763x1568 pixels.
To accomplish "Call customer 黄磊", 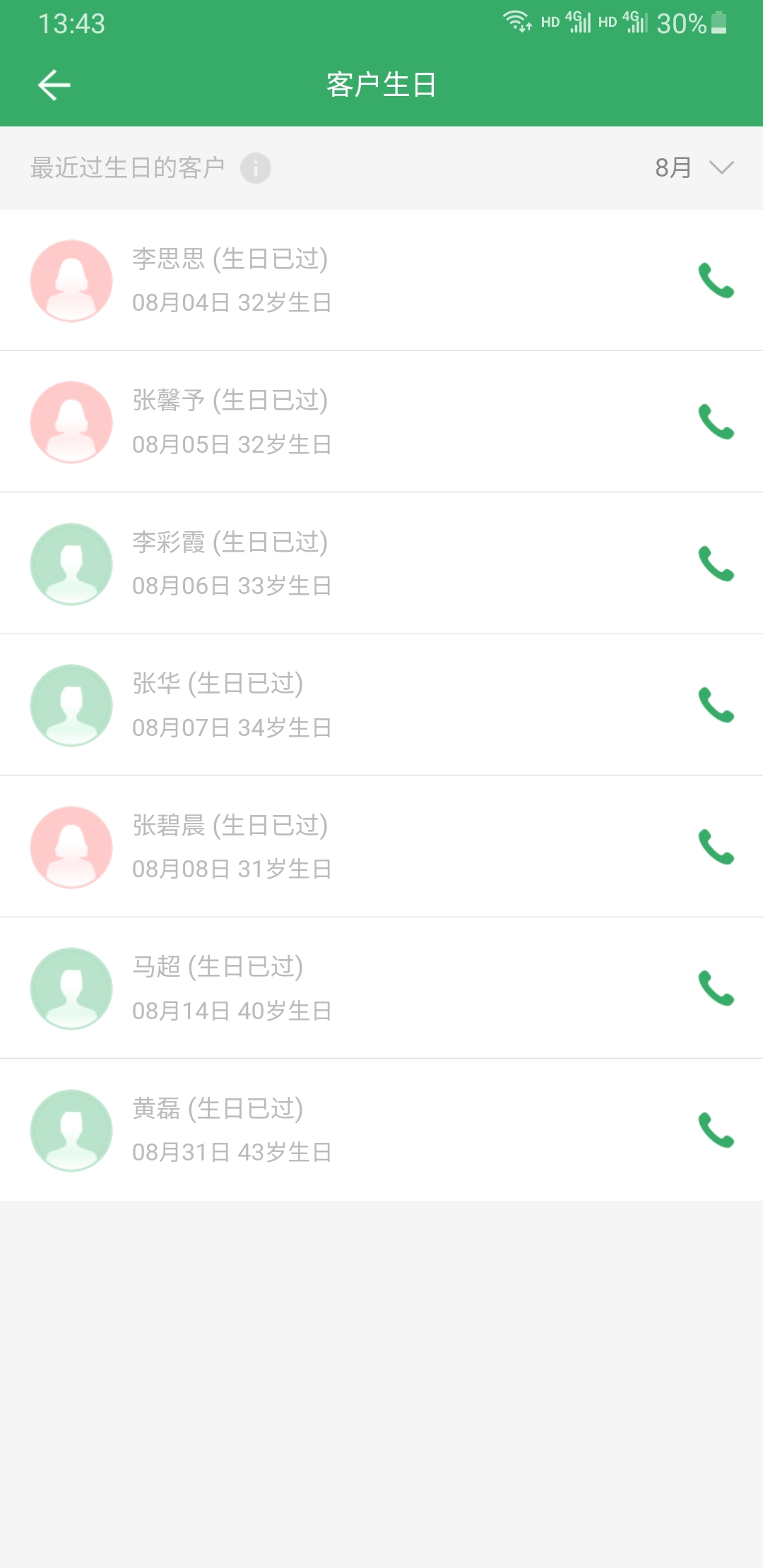I will pos(716,1130).
